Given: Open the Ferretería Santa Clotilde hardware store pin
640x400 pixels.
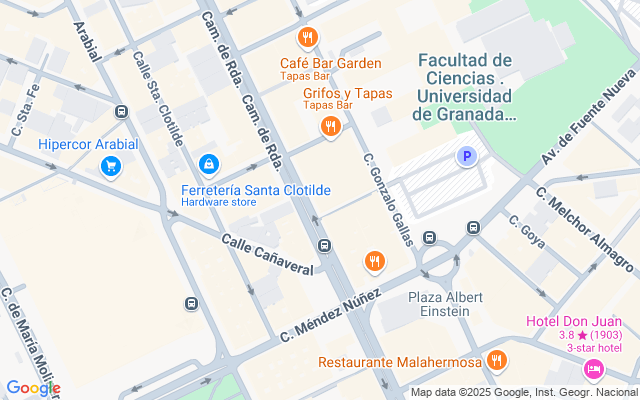Looking at the screenshot, I should pyautogui.click(x=208, y=163).
